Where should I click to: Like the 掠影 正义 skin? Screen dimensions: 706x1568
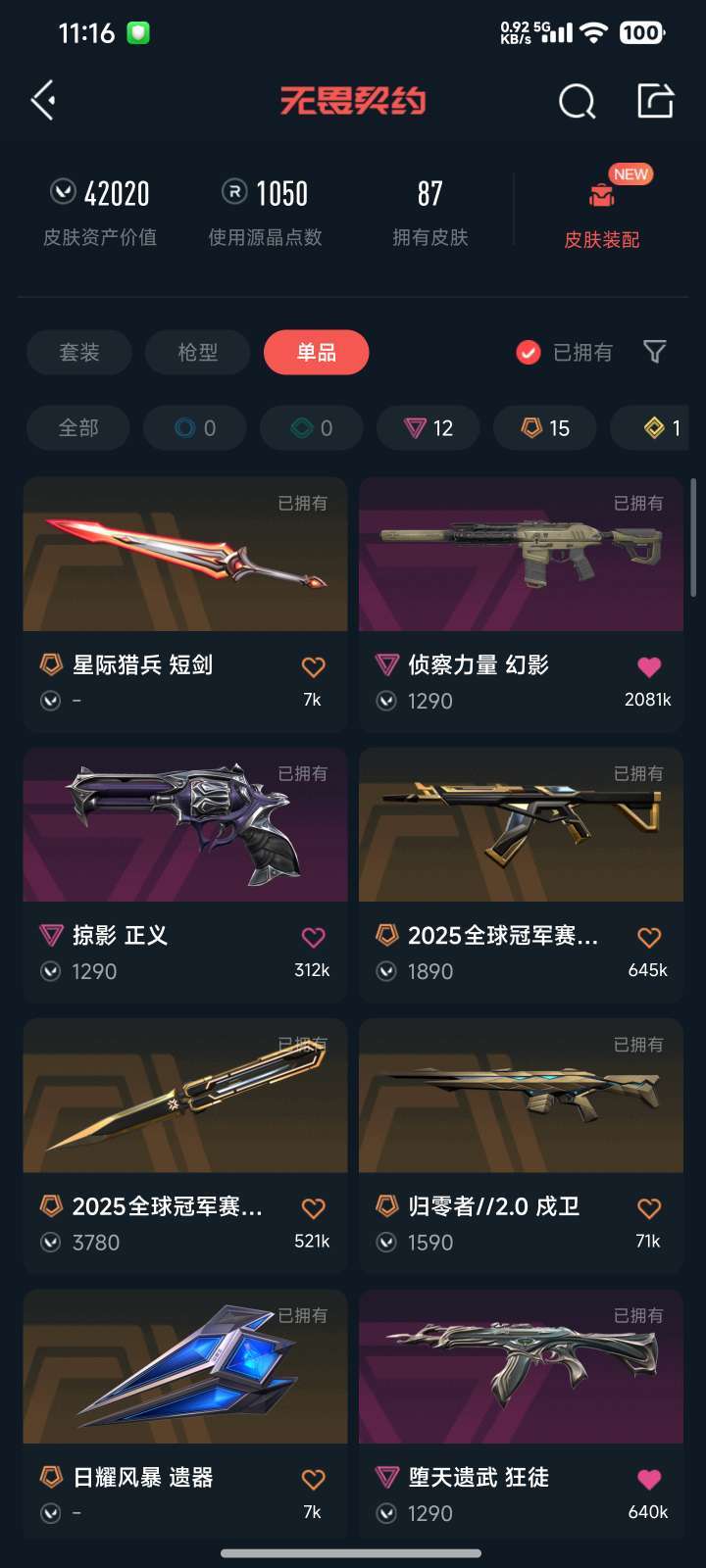314,938
